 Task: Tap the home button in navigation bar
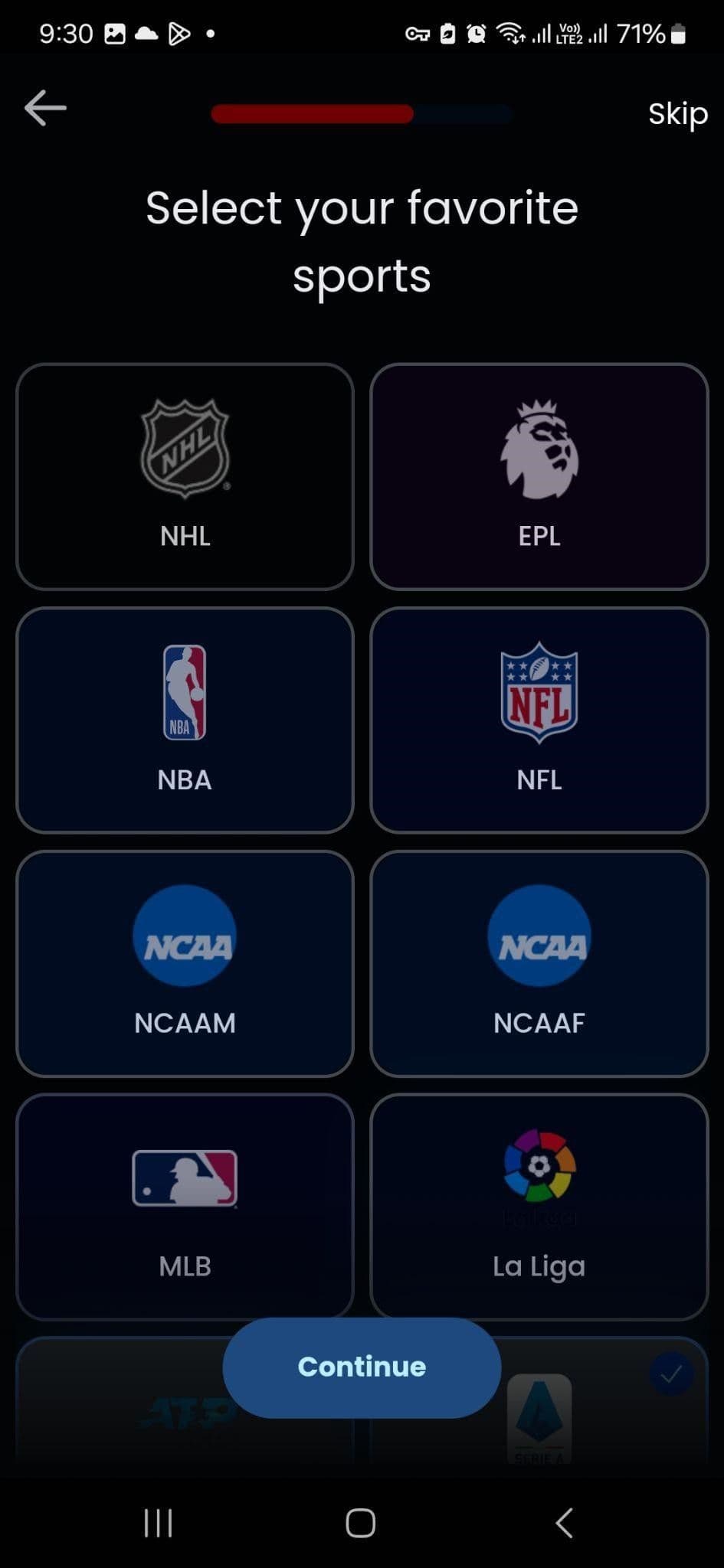(x=360, y=1524)
